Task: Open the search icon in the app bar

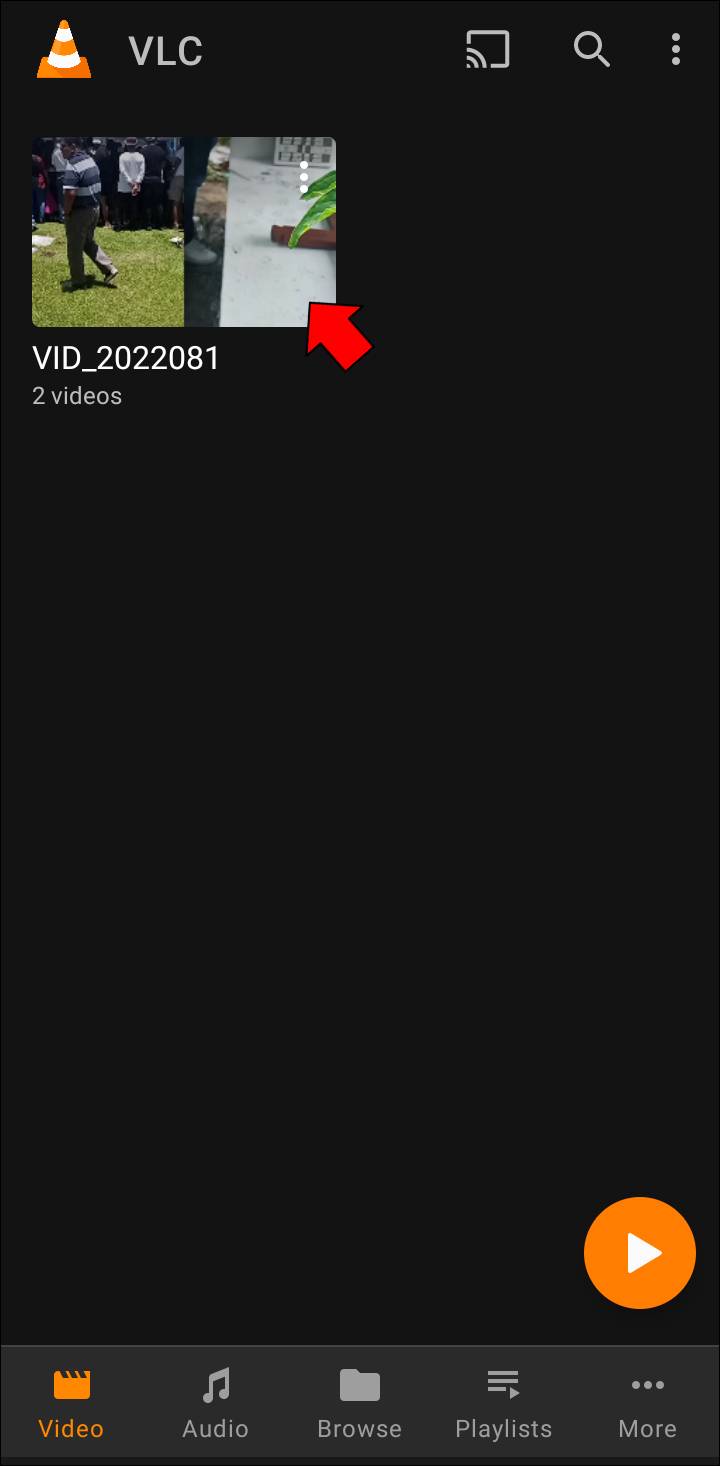Action: click(591, 49)
